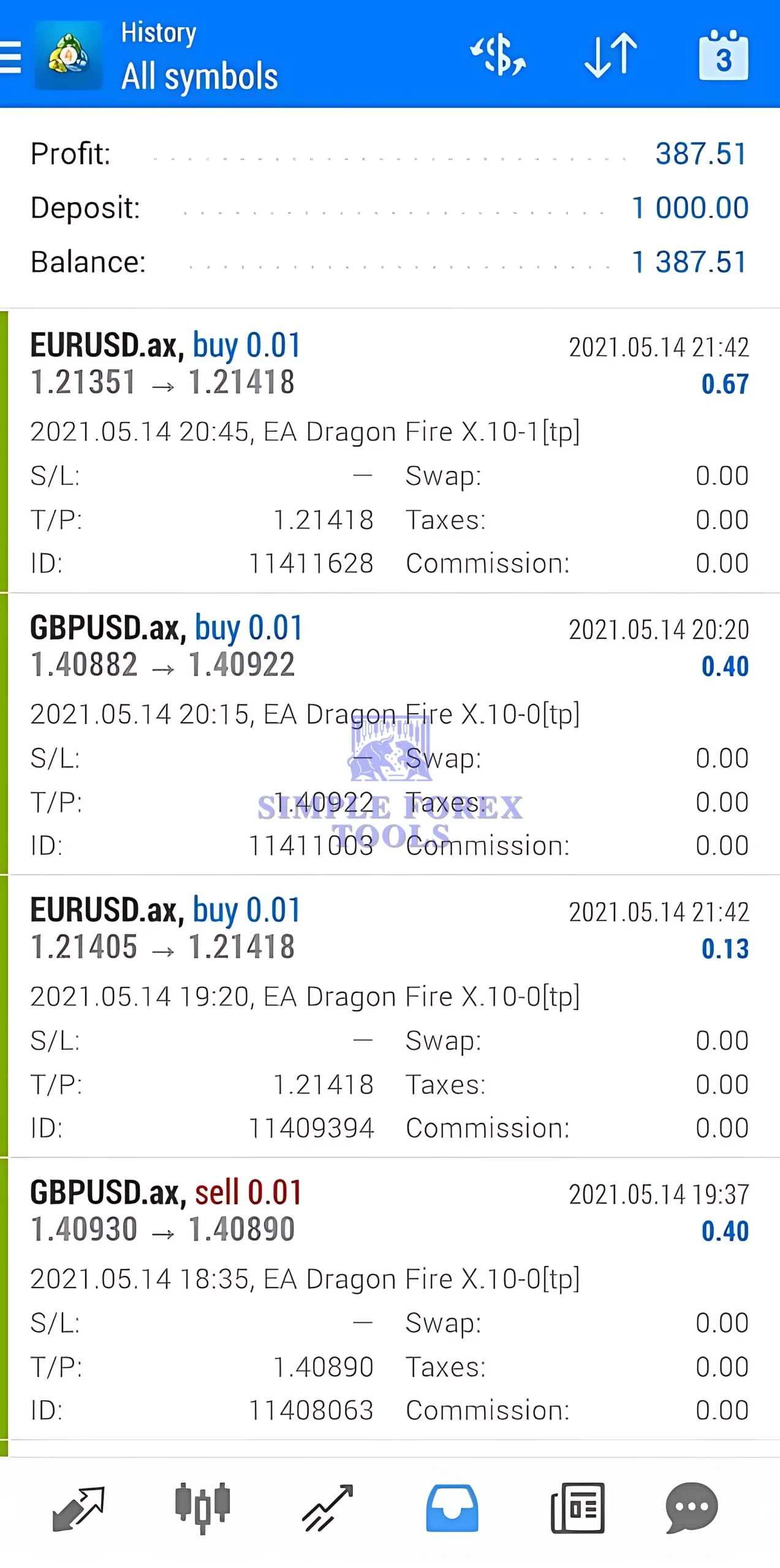Open the chat messages tab
The height and width of the screenshot is (1568, 780).
coord(692,1508)
